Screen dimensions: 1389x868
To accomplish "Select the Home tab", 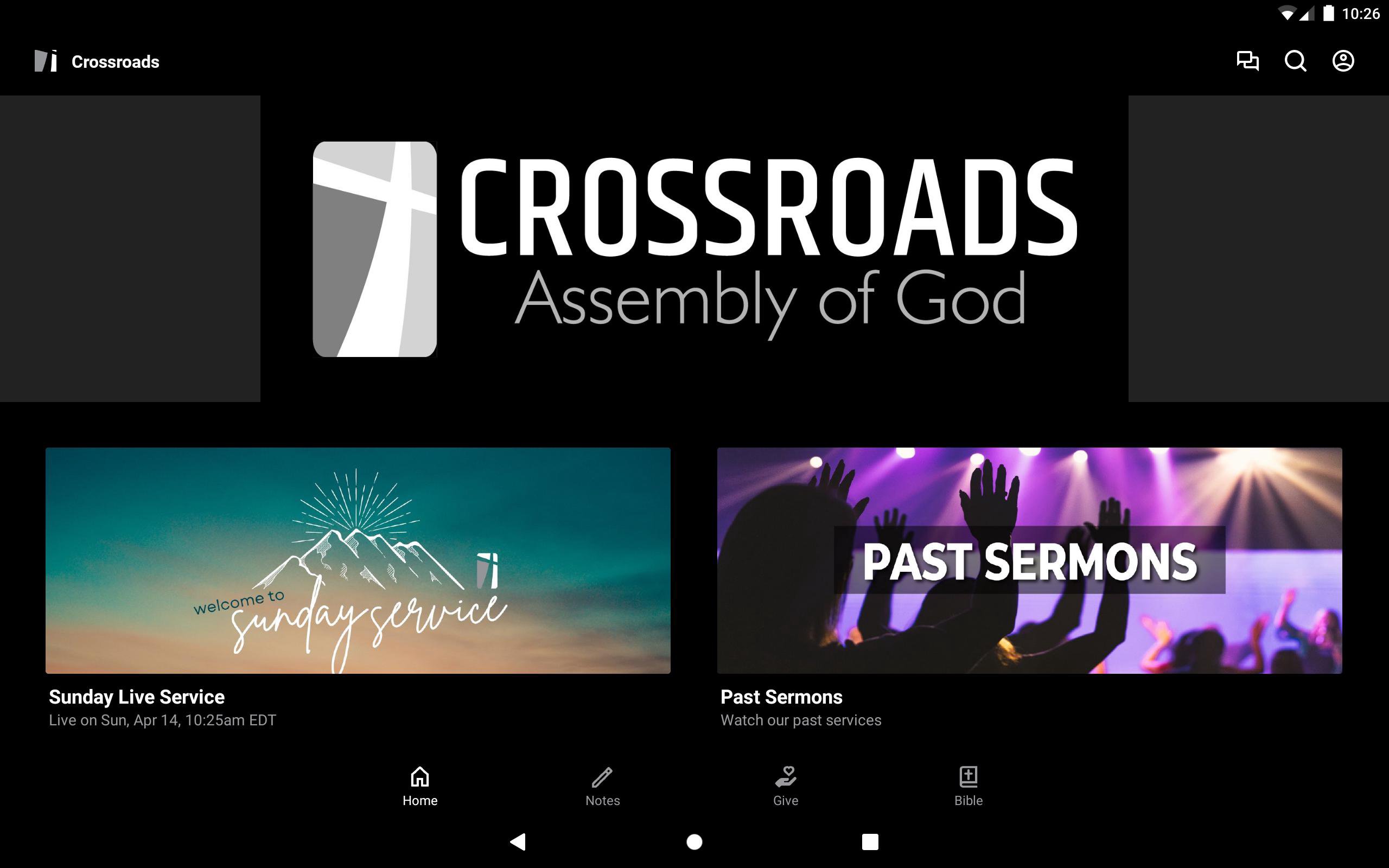I will click(419, 786).
